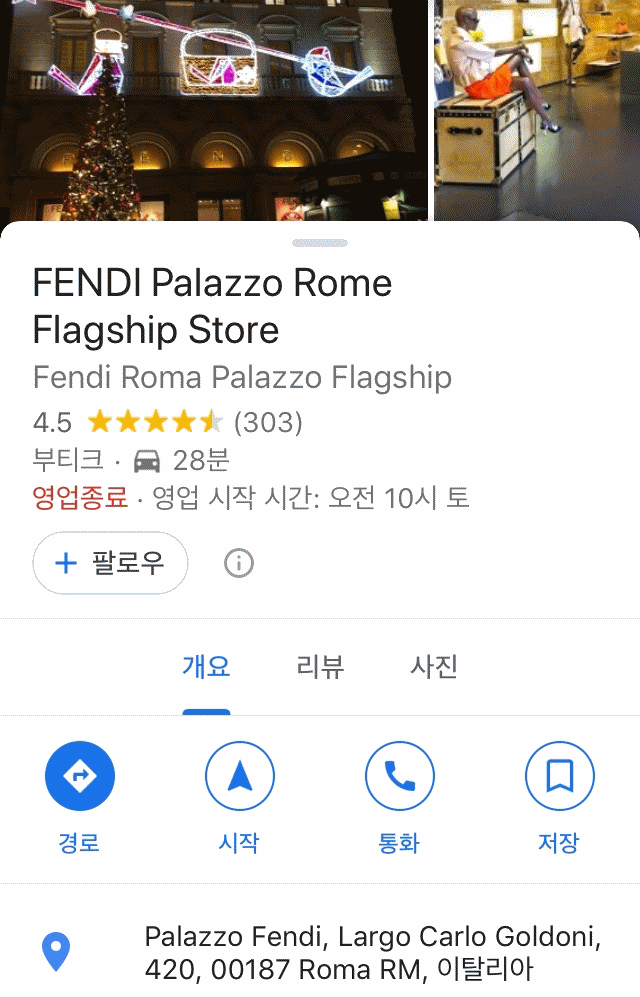The height and width of the screenshot is (997, 640).
Task: Open the info icon next to 팔로우
Action: pyautogui.click(x=238, y=563)
